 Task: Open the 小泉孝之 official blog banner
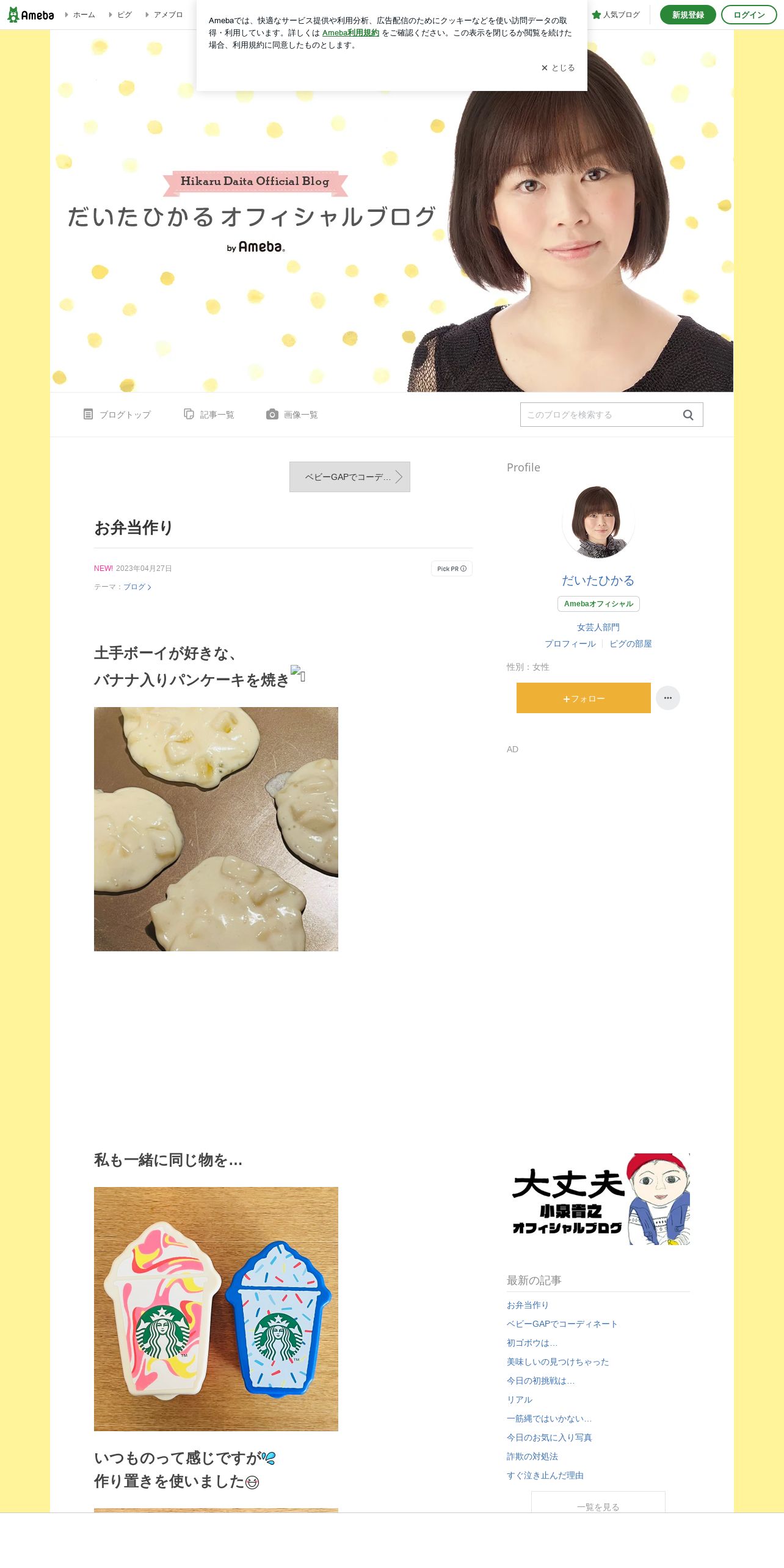[598, 1199]
